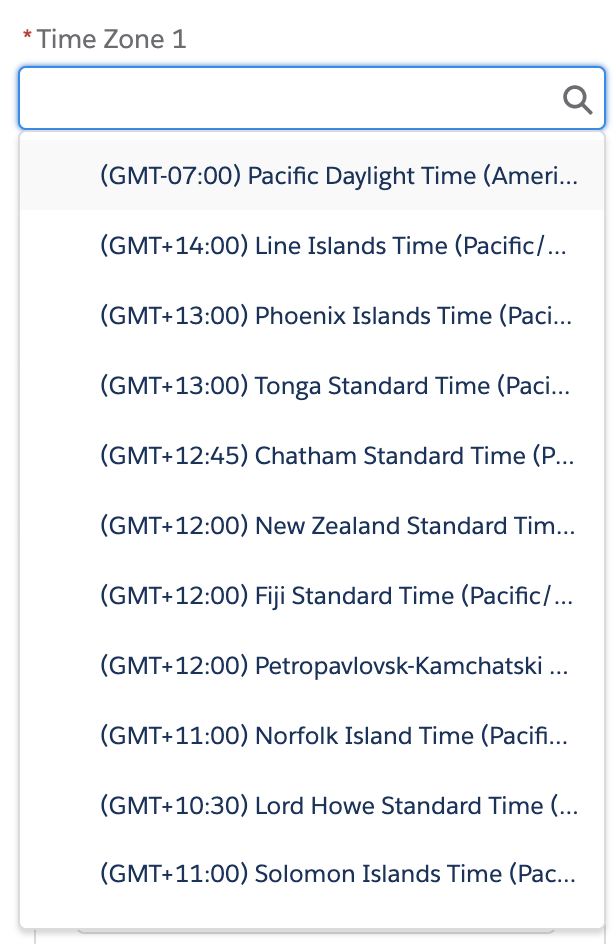Viewport: 616px width, 944px height.
Task: Choose Solomon Islands Time option
Action: (338, 874)
